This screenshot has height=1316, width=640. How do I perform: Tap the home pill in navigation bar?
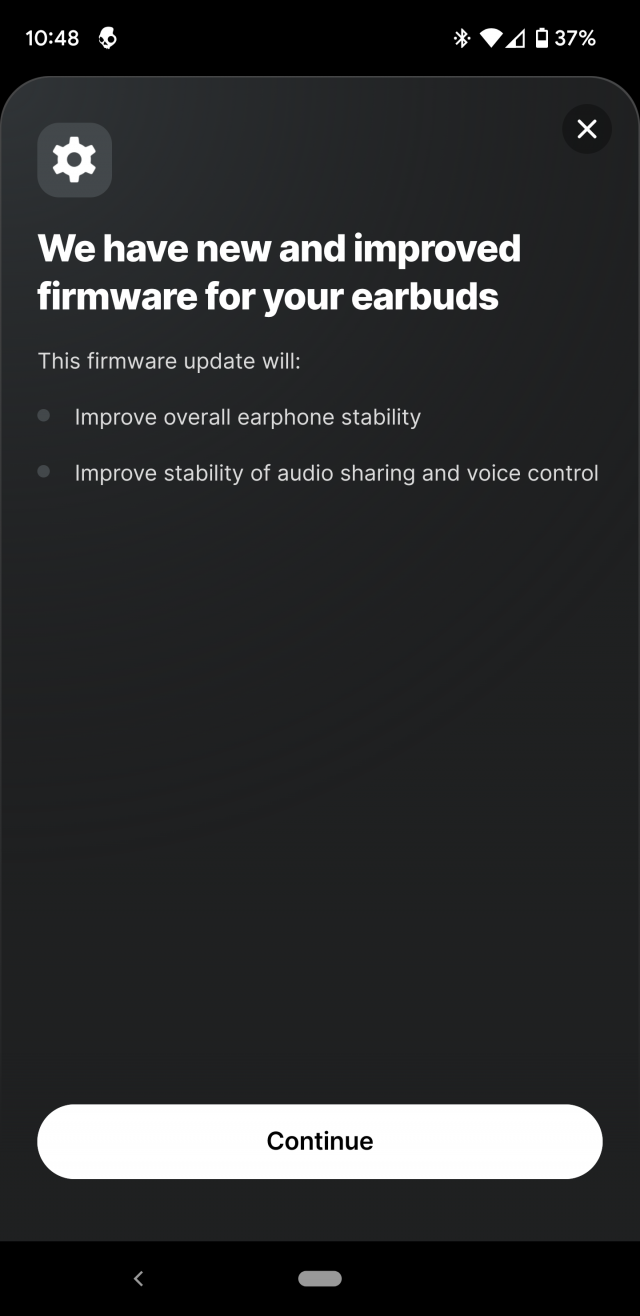coord(320,1278)
